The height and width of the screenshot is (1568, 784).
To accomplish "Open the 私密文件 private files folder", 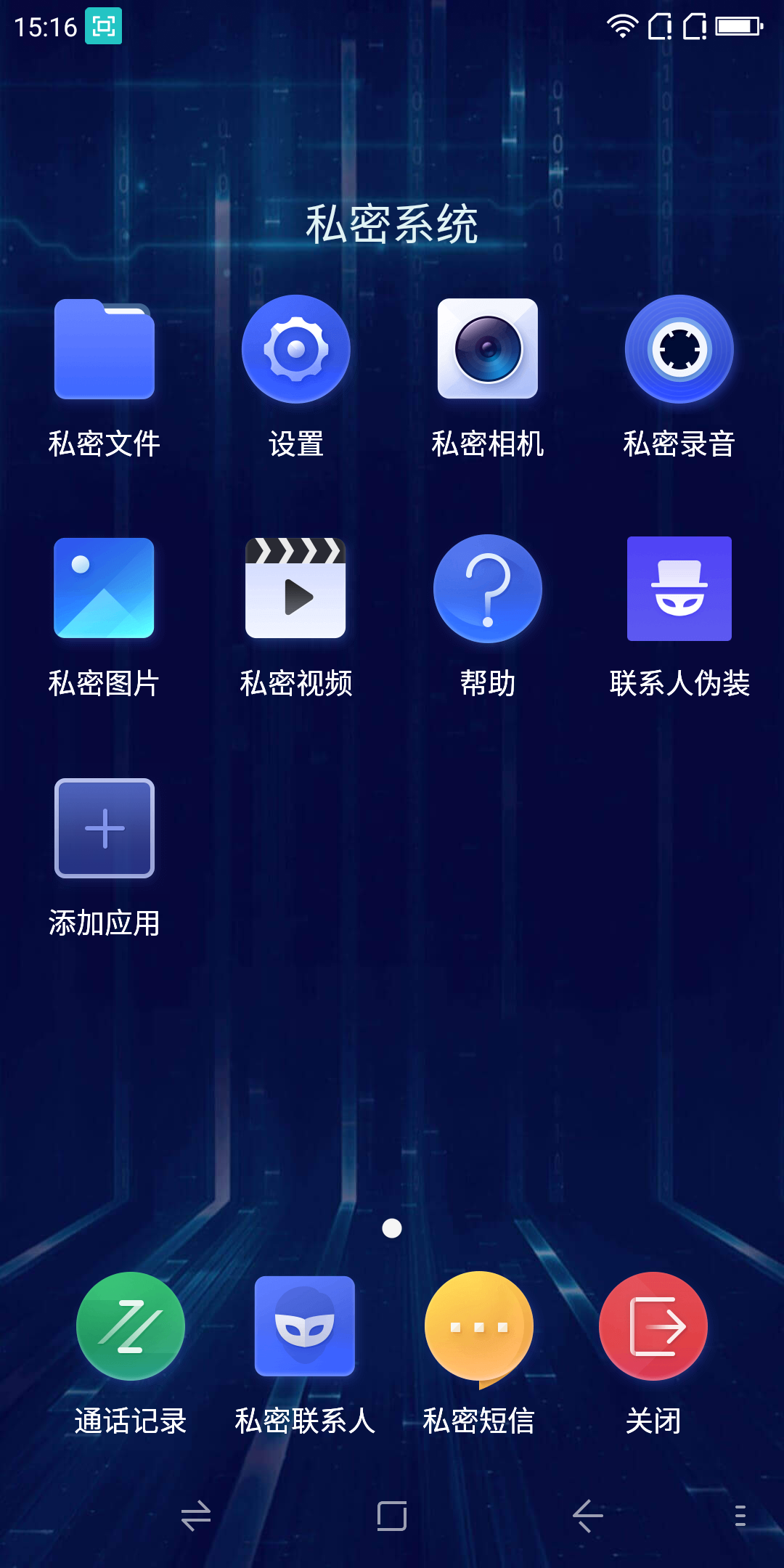I will click(x=104, y=350).
